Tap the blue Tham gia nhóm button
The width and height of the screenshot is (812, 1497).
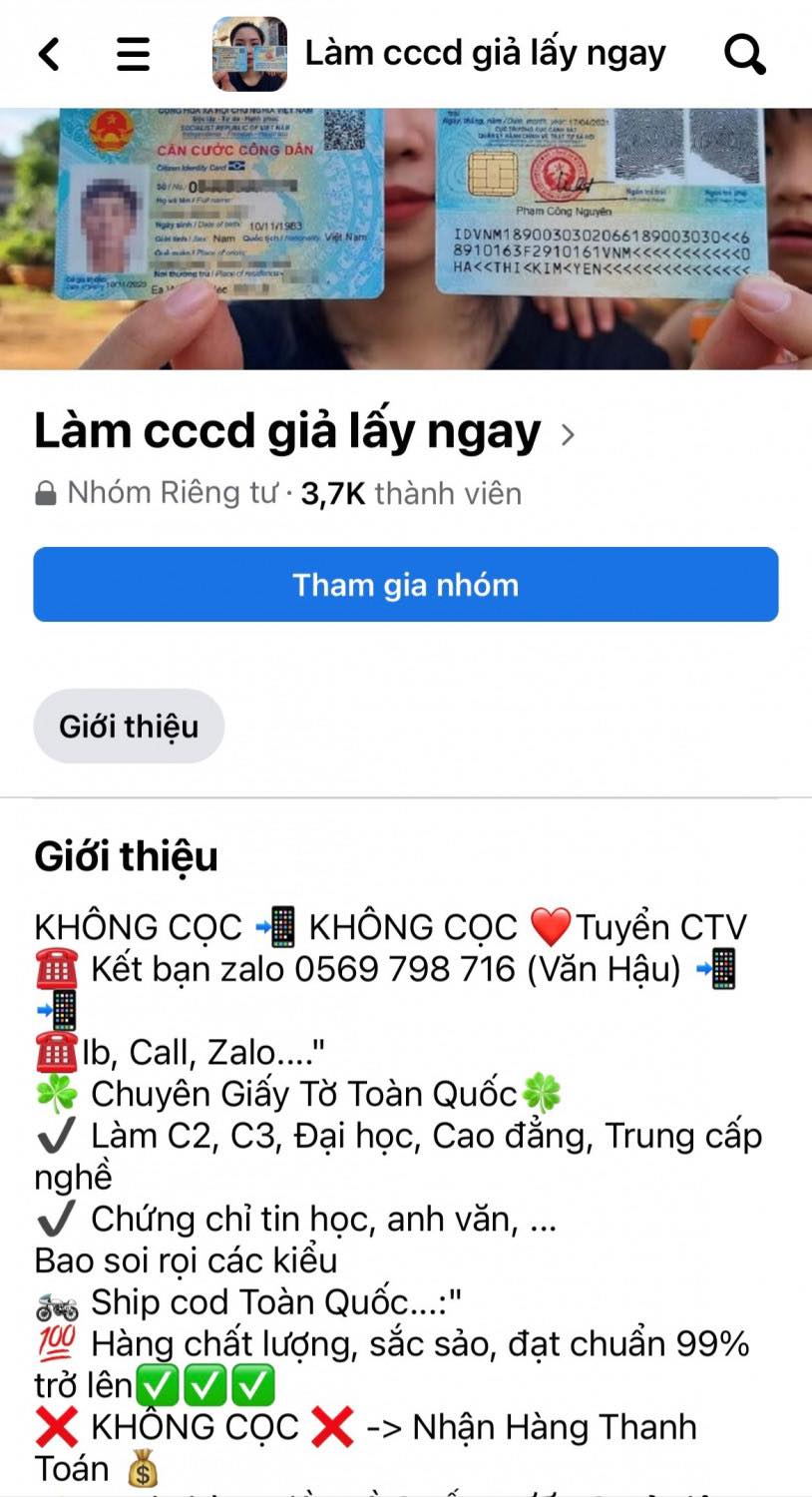[406, 585]
